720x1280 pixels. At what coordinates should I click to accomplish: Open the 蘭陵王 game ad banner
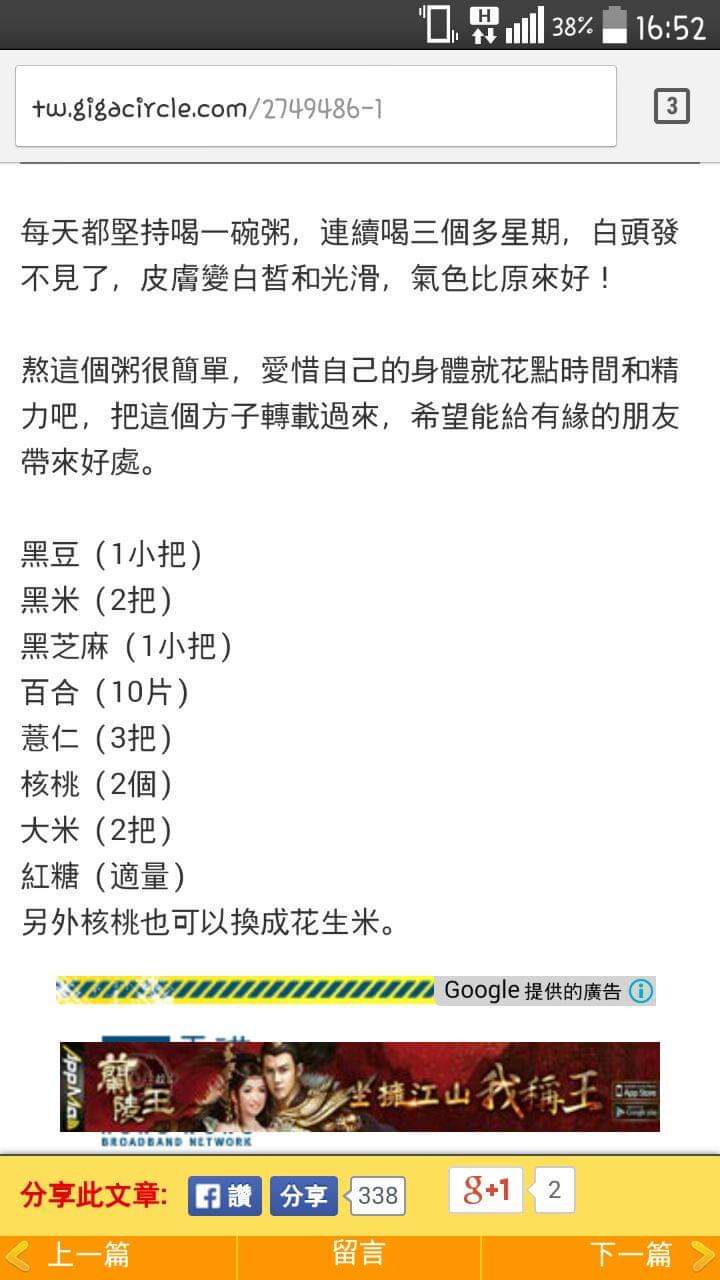360,1087
